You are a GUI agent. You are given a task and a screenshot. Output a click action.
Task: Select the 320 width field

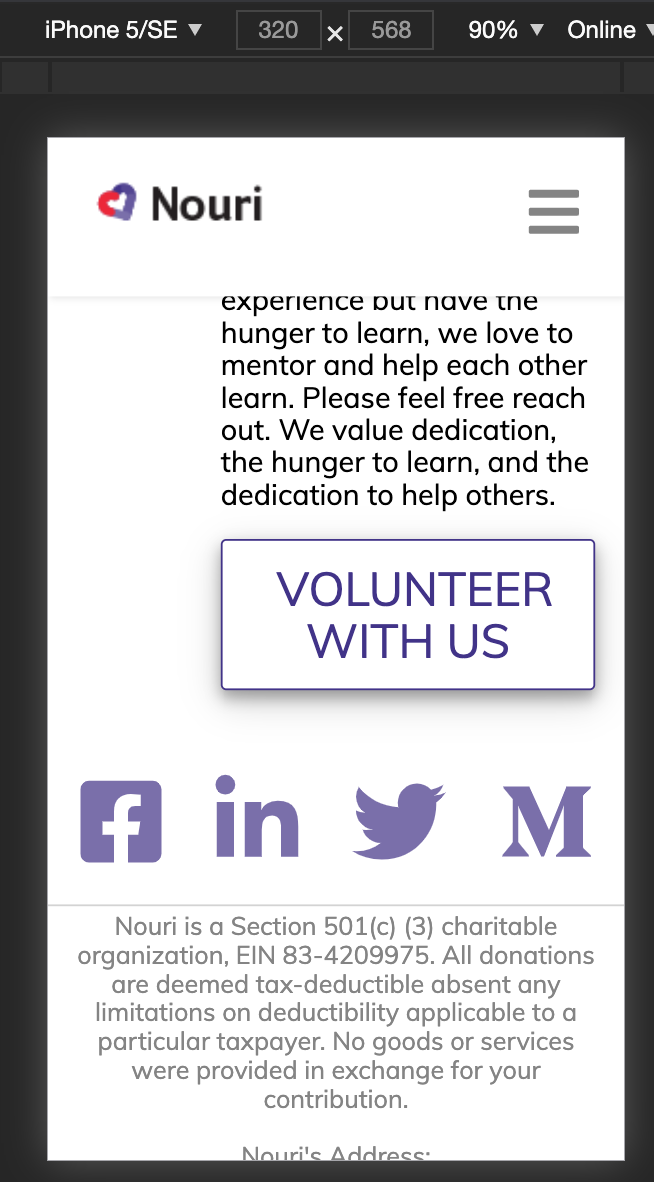pyautogui.click(x=278, y=30)
